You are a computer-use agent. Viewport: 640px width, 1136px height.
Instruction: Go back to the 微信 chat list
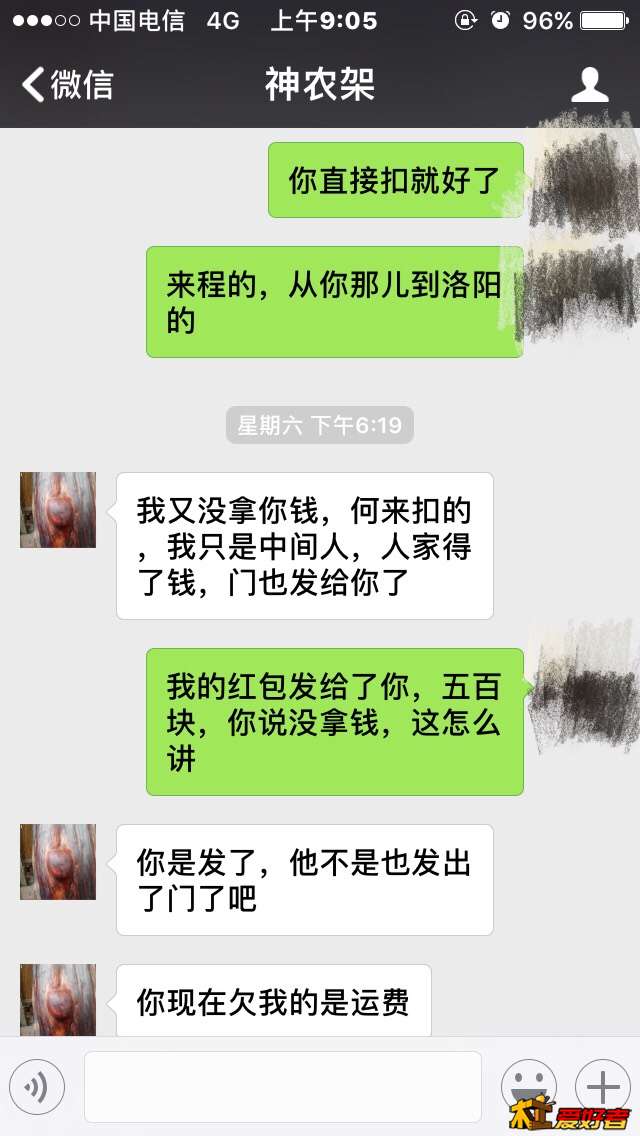pyautogui.click(x=66, y=85)
